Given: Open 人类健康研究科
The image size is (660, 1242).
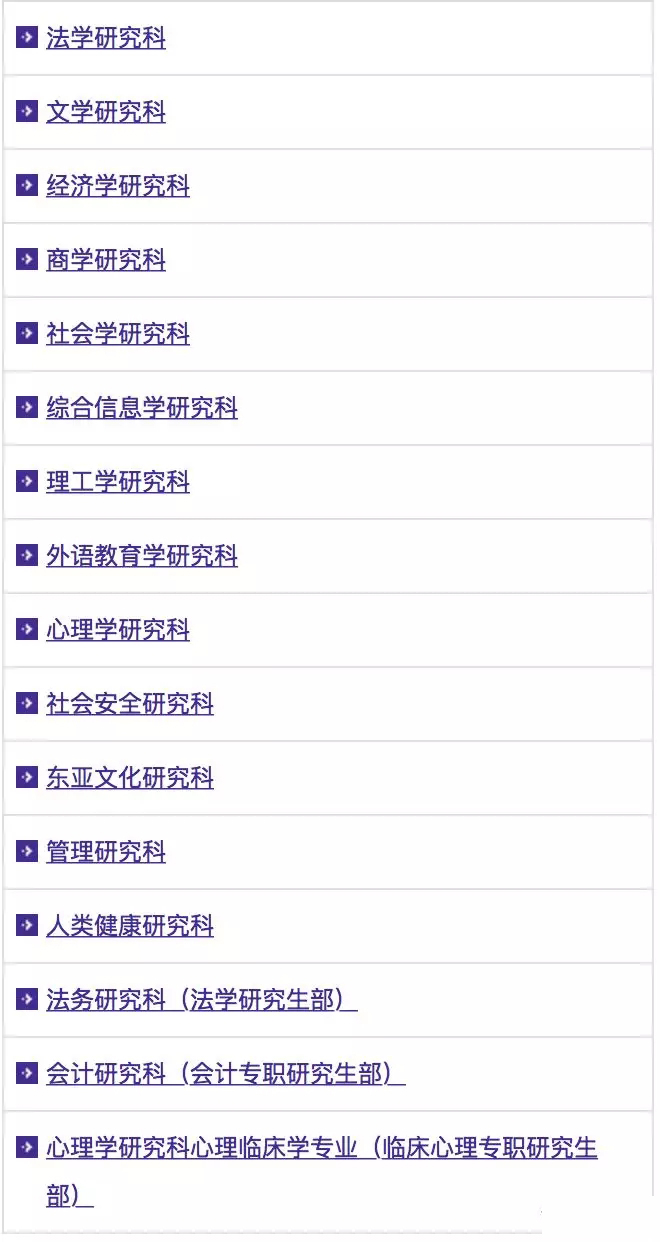Looking at the screenshot, I should 129,927.
